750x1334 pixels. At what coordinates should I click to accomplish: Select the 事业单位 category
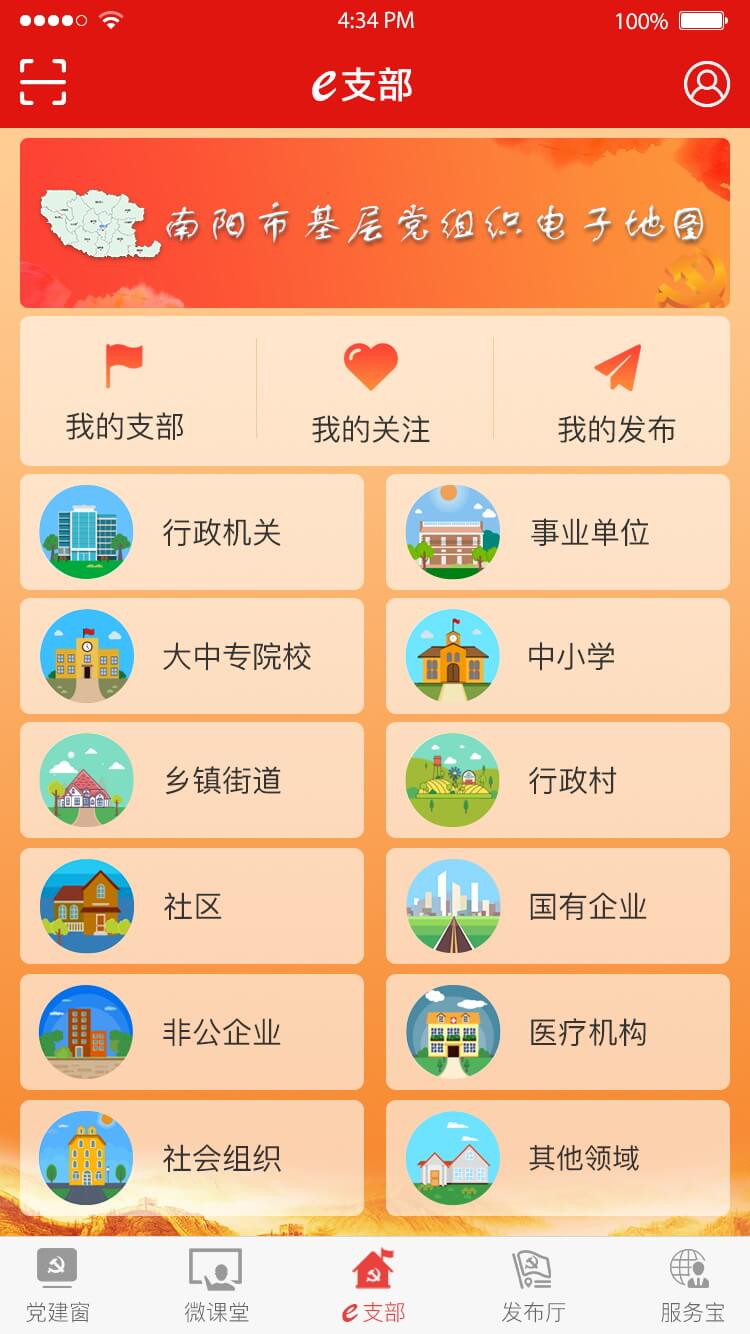pos(558,532)
